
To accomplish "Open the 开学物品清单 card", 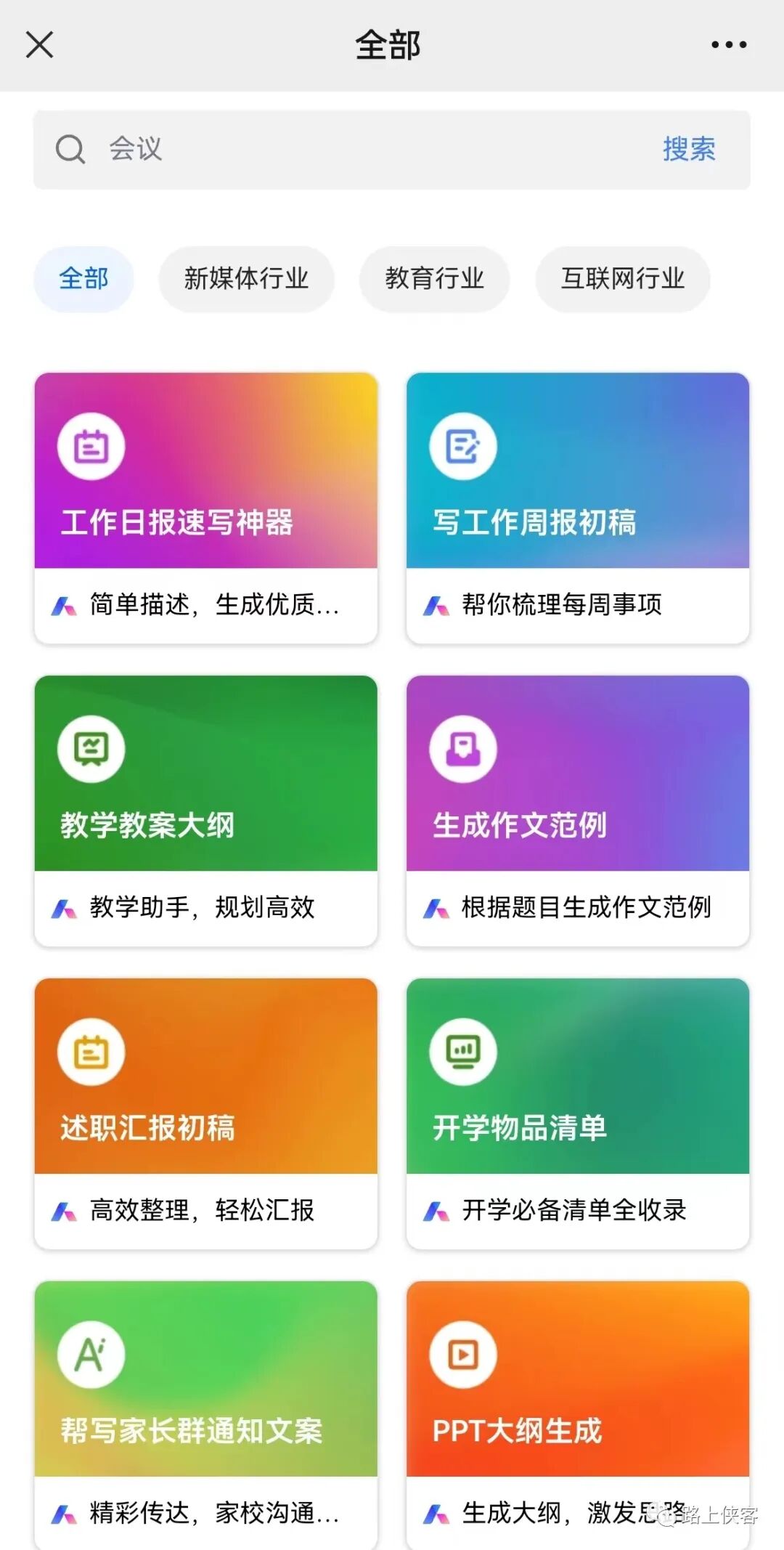I will (577, 1113).
